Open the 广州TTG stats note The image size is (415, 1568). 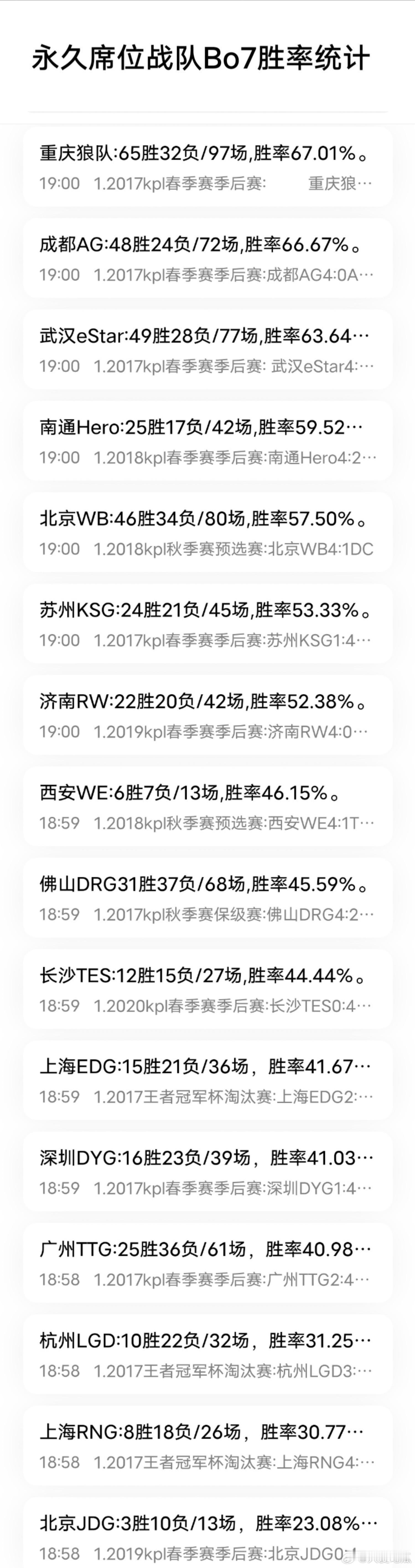[207, 1262]
